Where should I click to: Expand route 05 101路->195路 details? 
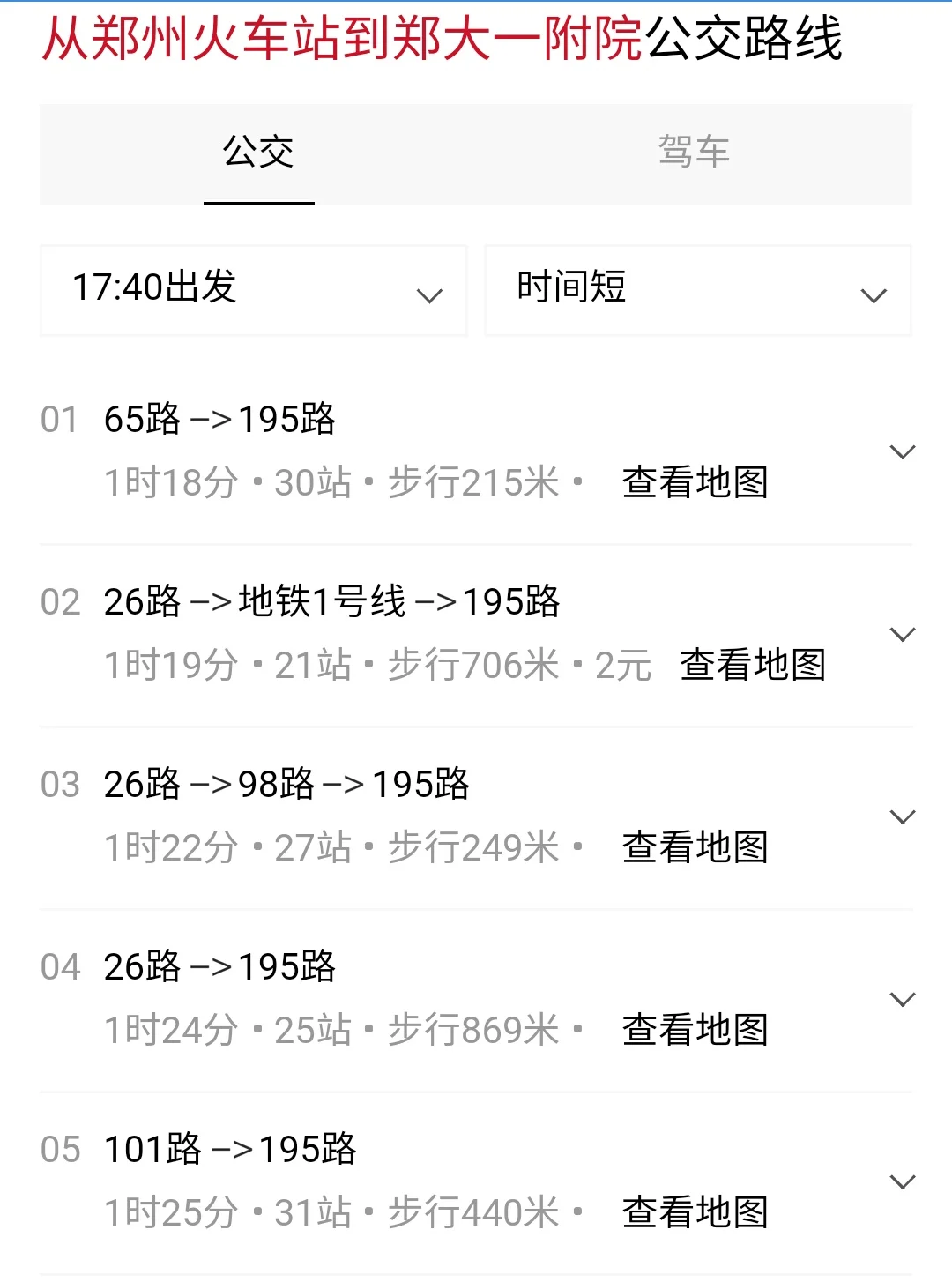tap(903, 1181)
